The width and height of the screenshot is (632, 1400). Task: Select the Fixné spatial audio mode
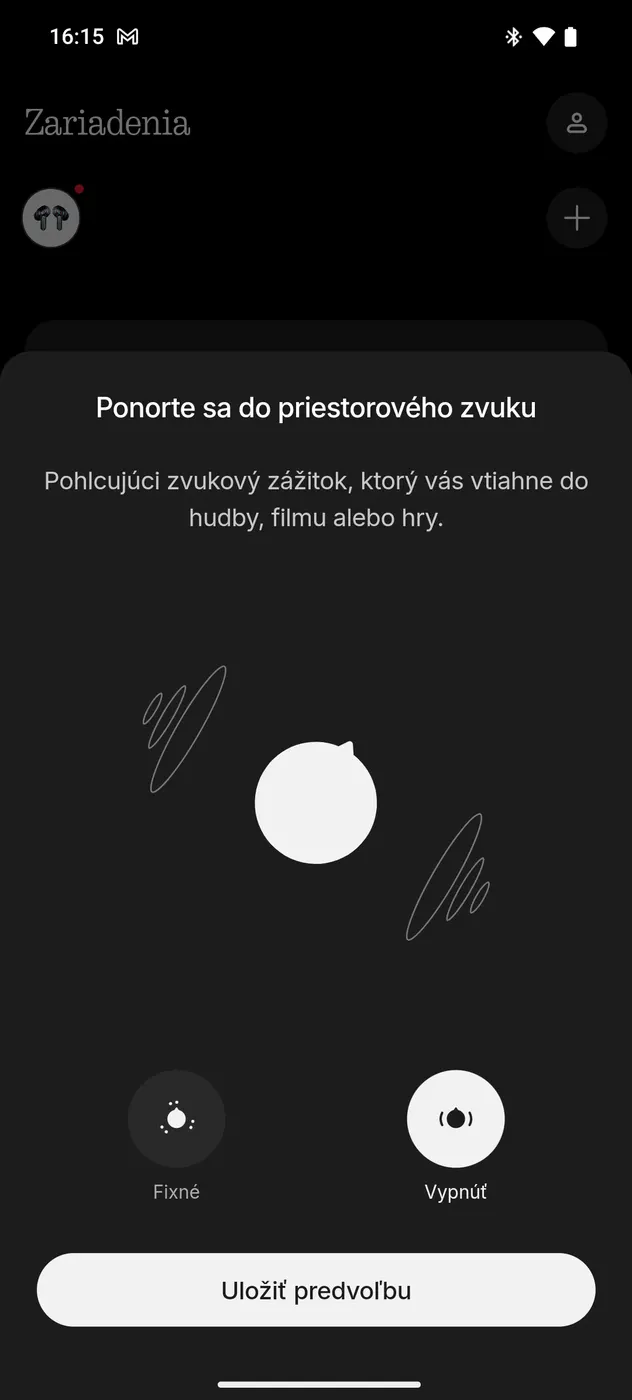177,1119
